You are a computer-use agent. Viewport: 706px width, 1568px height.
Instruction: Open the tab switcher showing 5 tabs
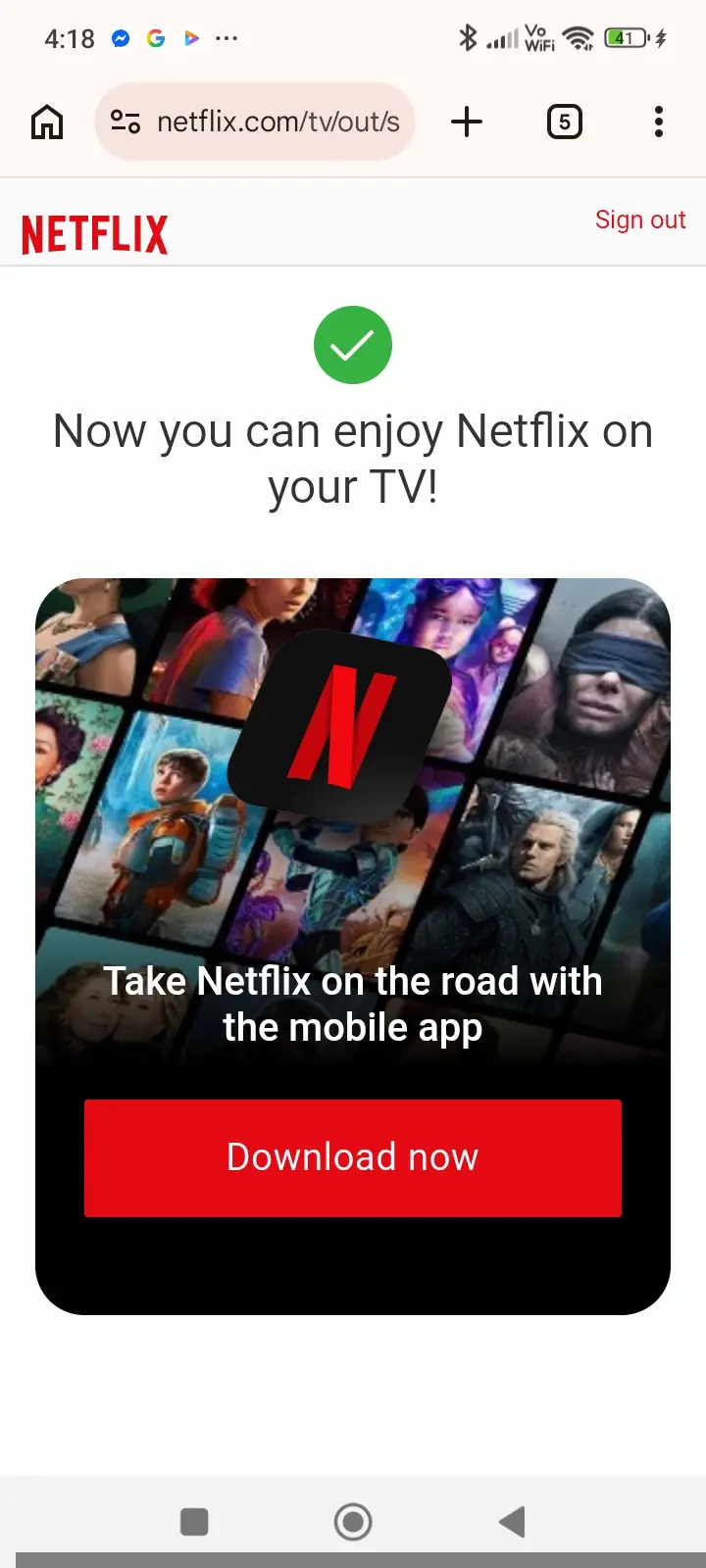[x=564, y=122]
